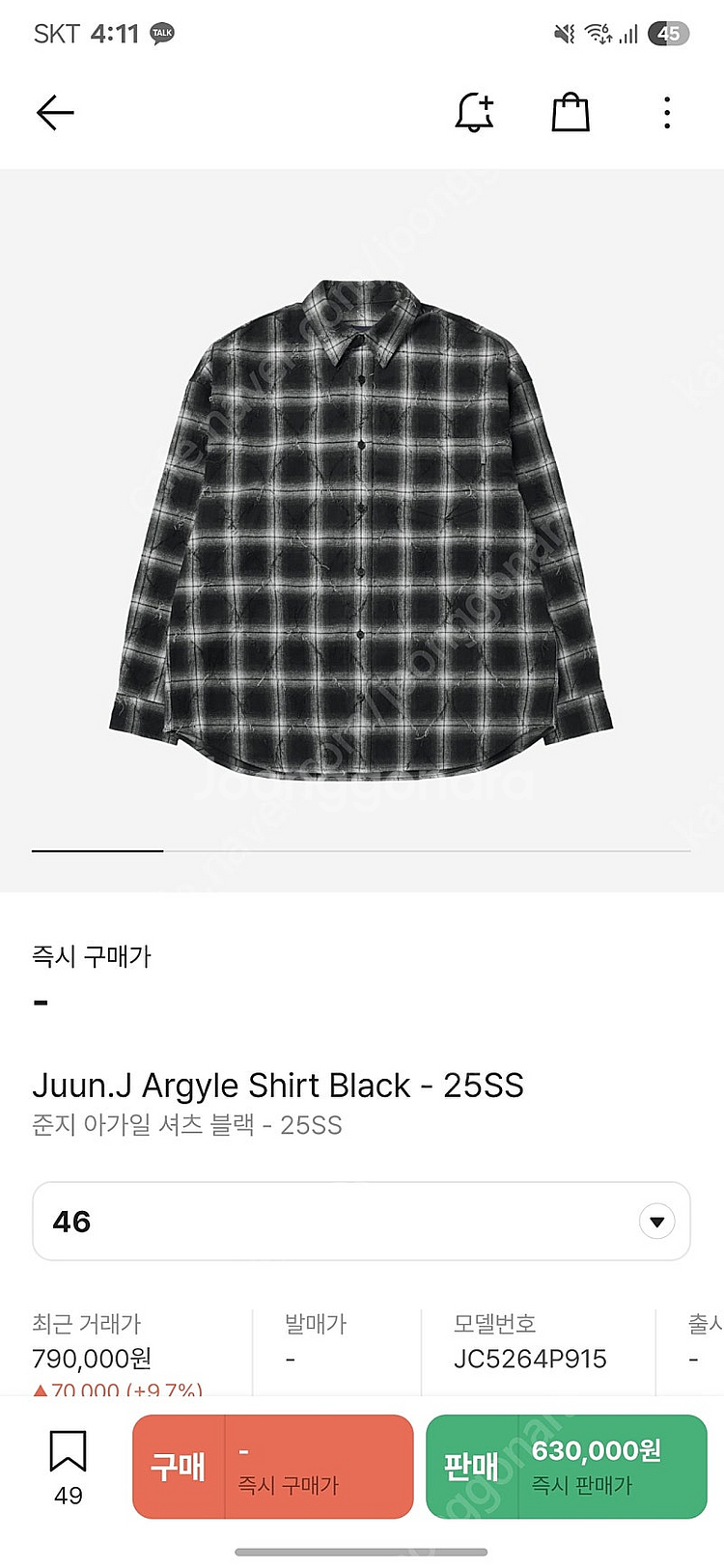Image resolution: width=724 pixels, height=1568 pixels.
Task: Tap the model number JC5264P915
Action: click(x=532, y=1358)
